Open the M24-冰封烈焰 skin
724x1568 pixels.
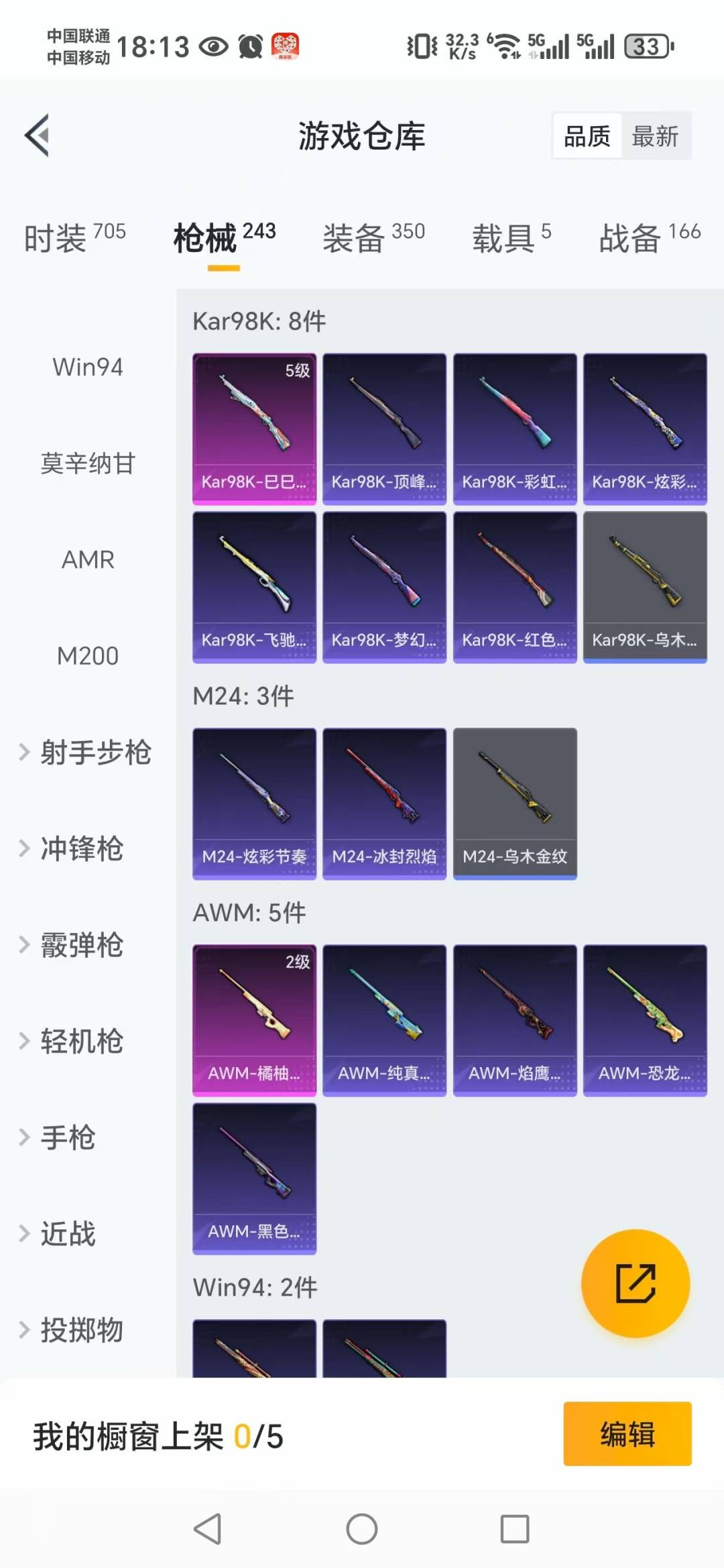point(384,803)
